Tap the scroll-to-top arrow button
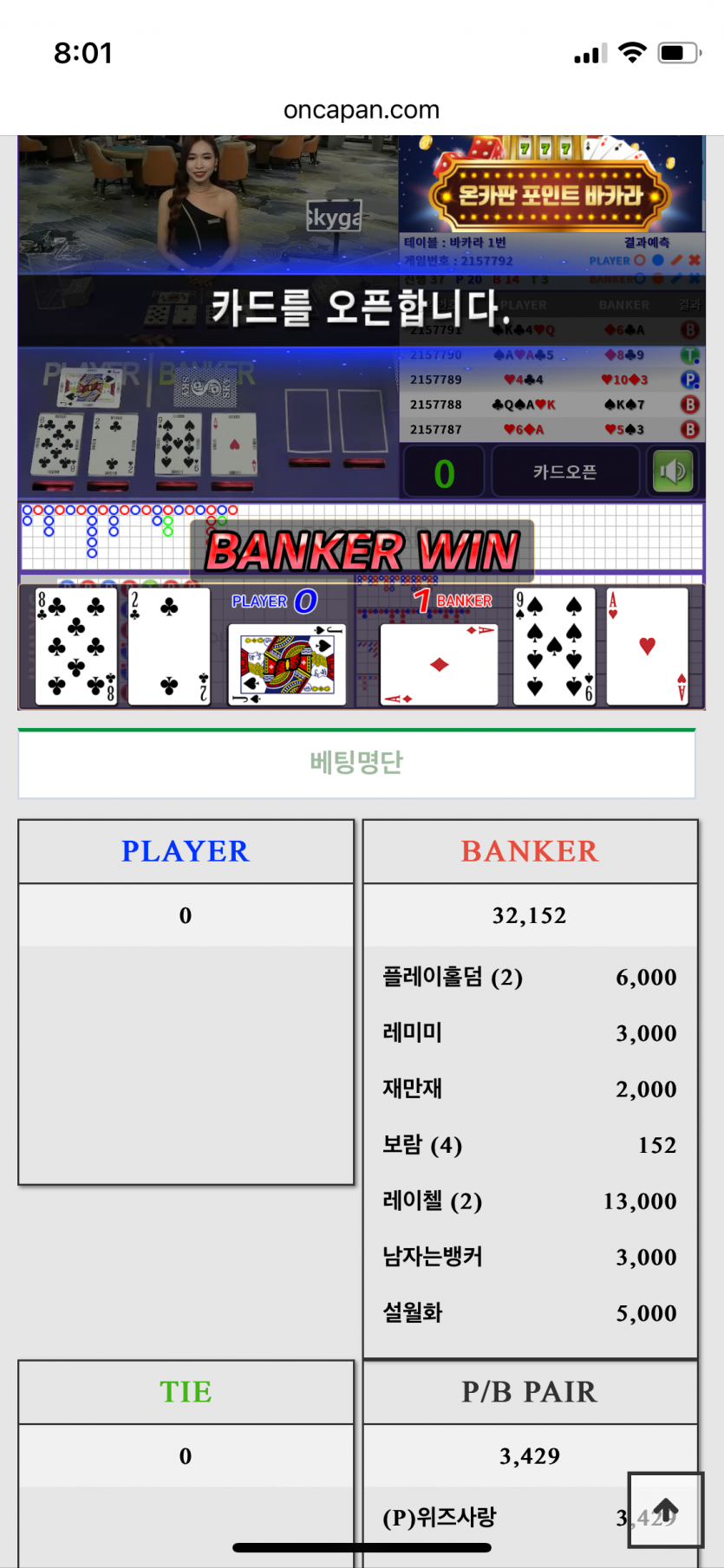724x1568 pixels. click(665, 1509)
